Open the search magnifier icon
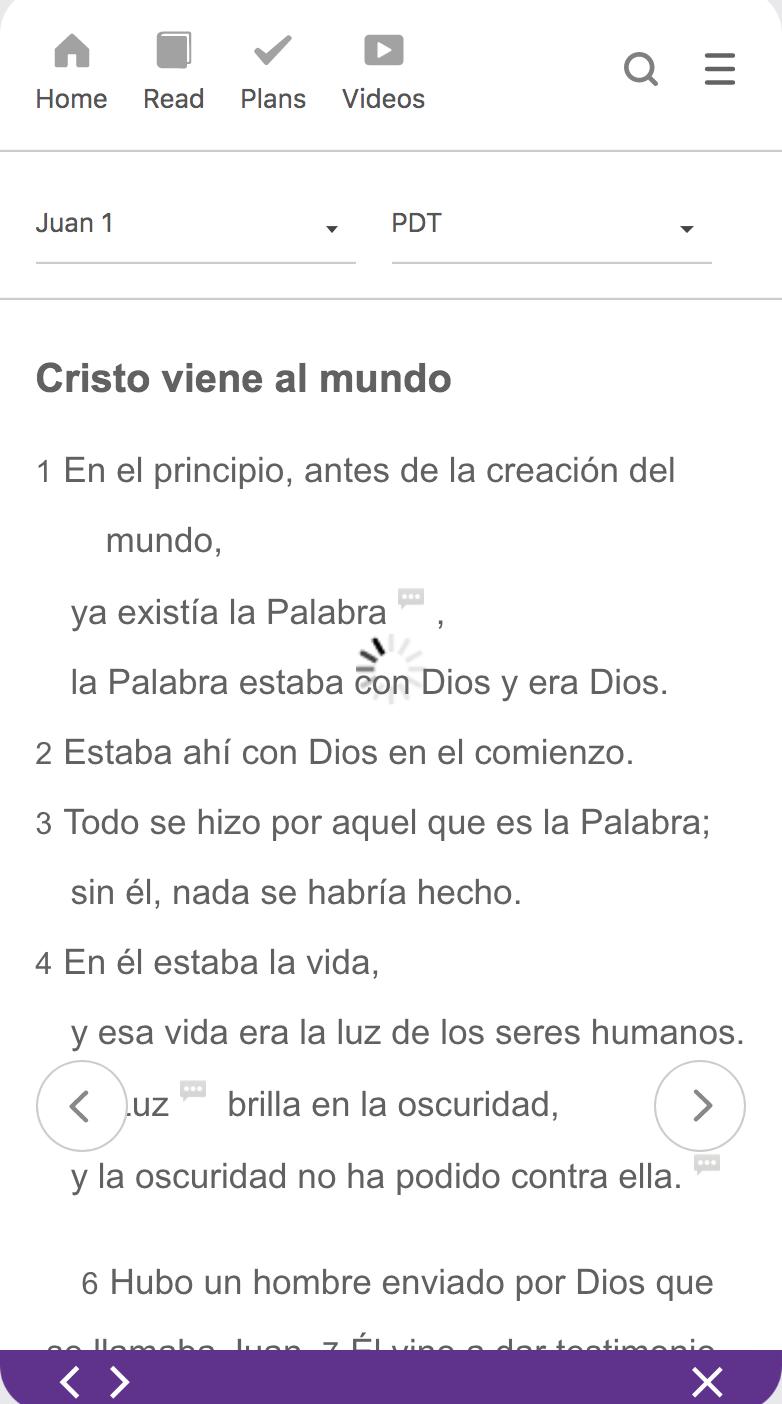 pyautogui.click(x=641, y=70)
